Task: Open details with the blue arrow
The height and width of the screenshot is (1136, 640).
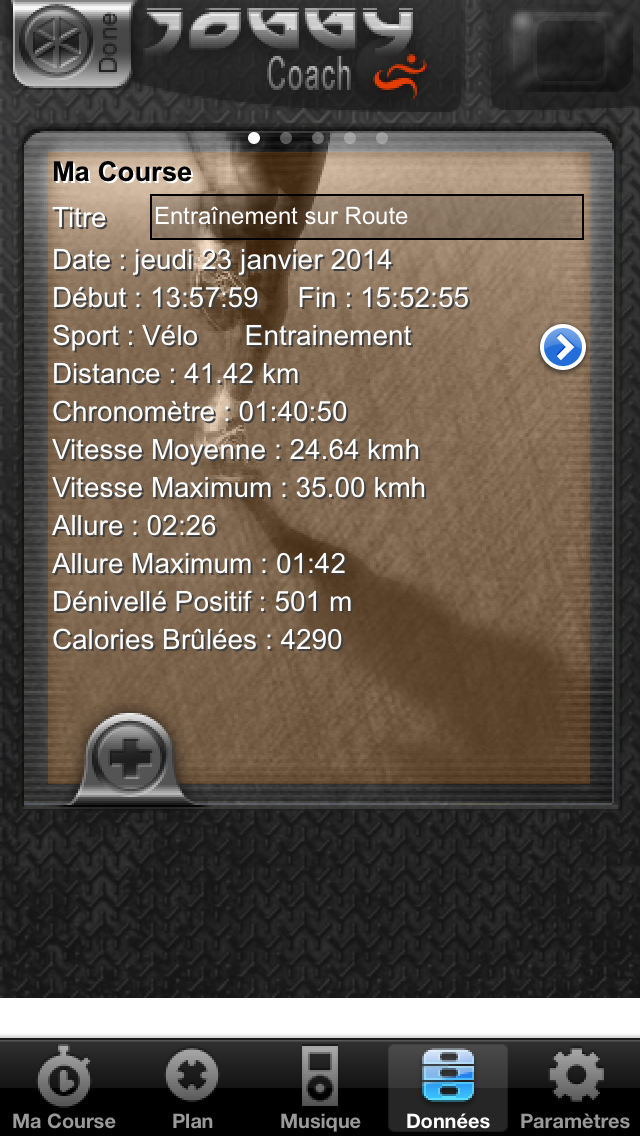Action: click(562, 348)
